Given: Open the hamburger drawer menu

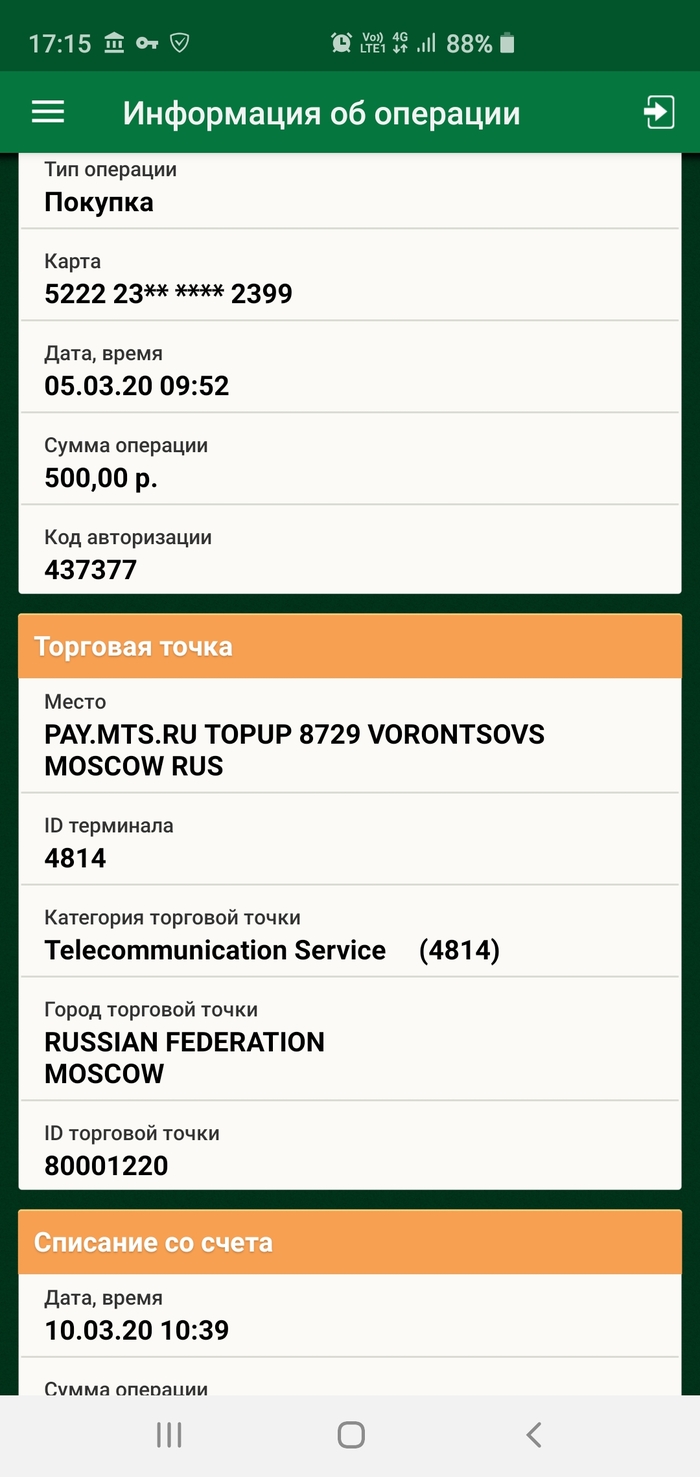Looking at the screenshot, I should (48, 112).
